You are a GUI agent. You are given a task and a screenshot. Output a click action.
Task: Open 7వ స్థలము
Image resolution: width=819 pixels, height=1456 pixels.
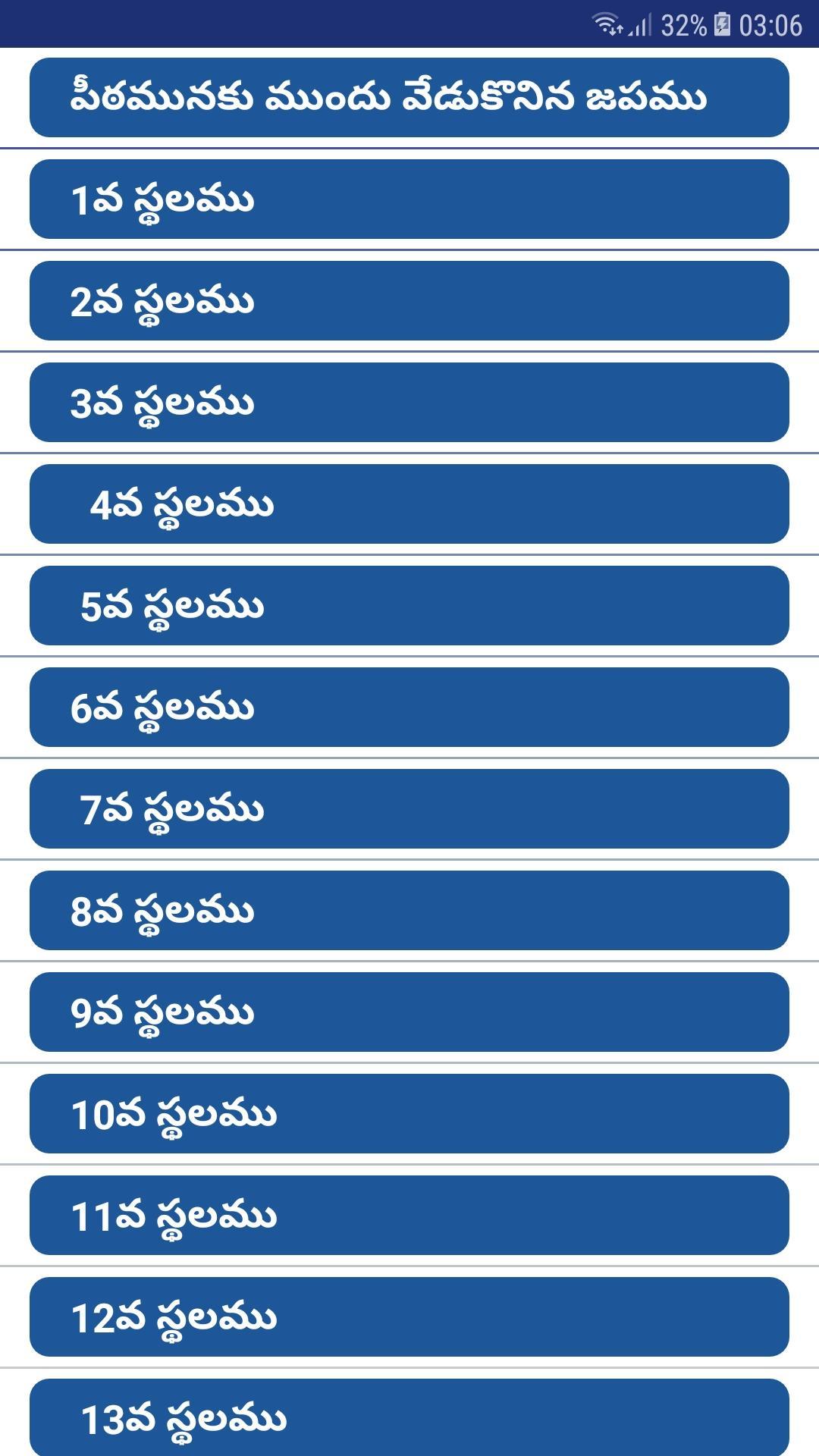point(409,809)
